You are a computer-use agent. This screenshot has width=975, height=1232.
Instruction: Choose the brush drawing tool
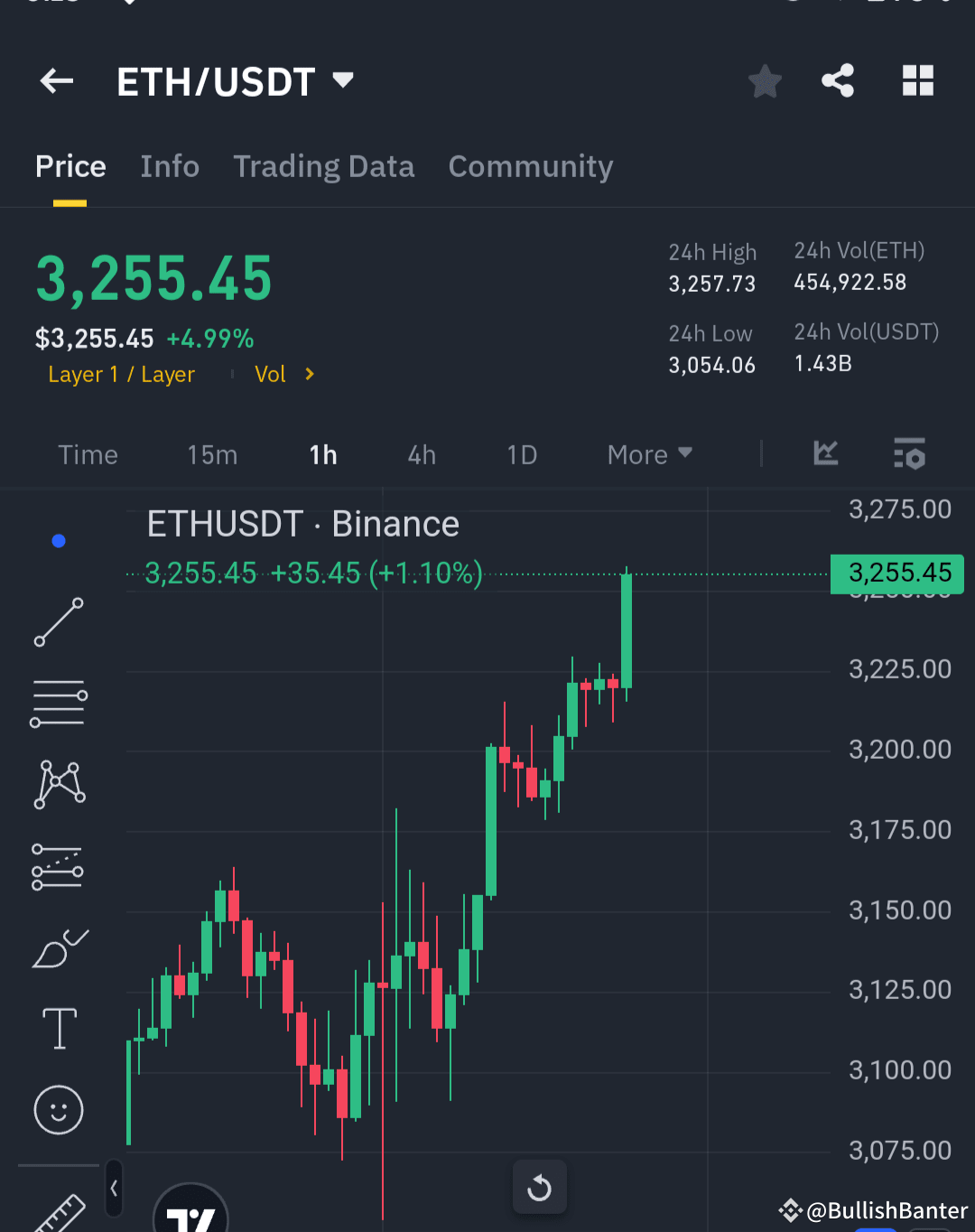click(x=59, y=947)
